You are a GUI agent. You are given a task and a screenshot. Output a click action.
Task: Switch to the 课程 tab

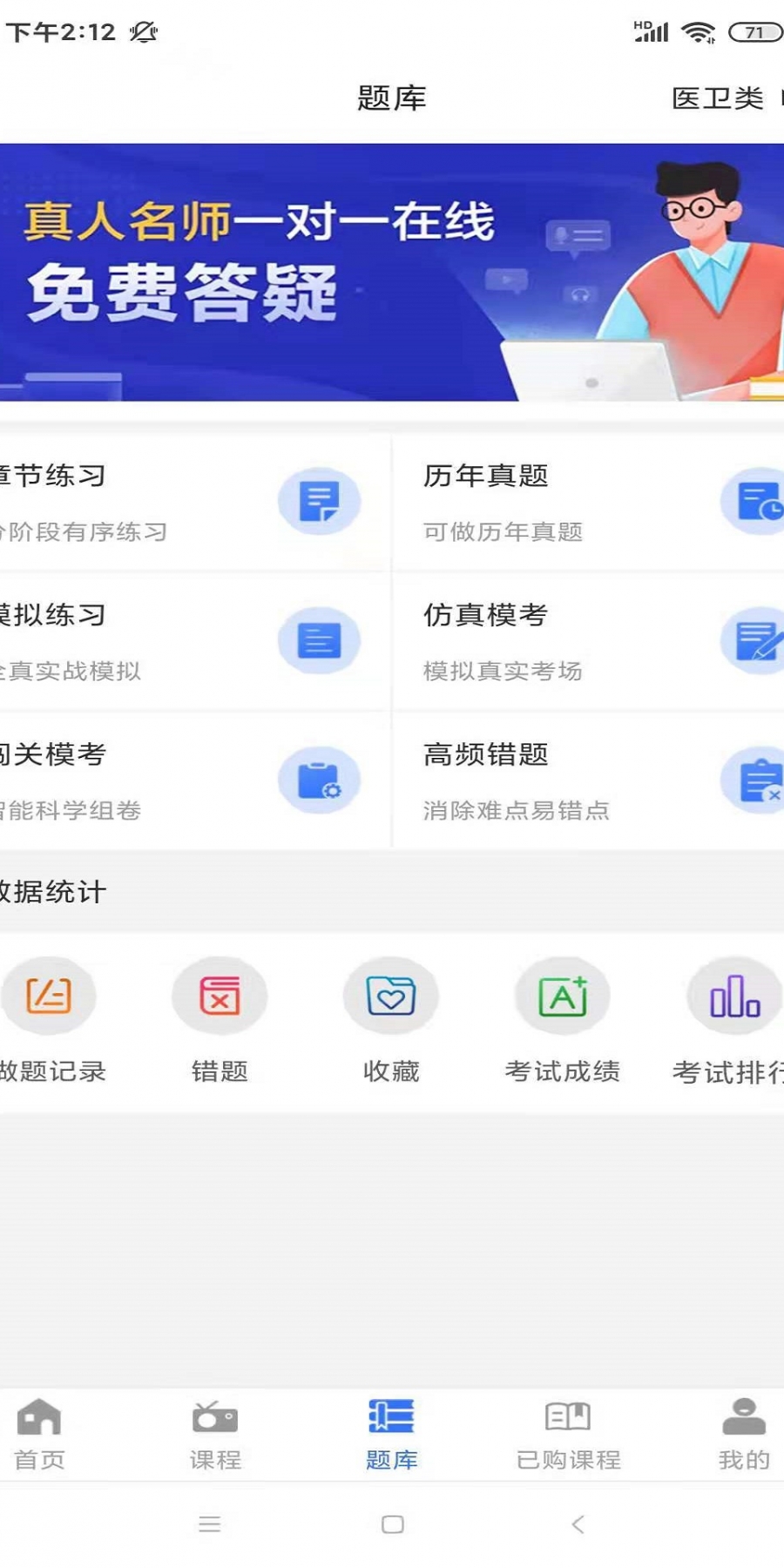tap(215, 1434)
